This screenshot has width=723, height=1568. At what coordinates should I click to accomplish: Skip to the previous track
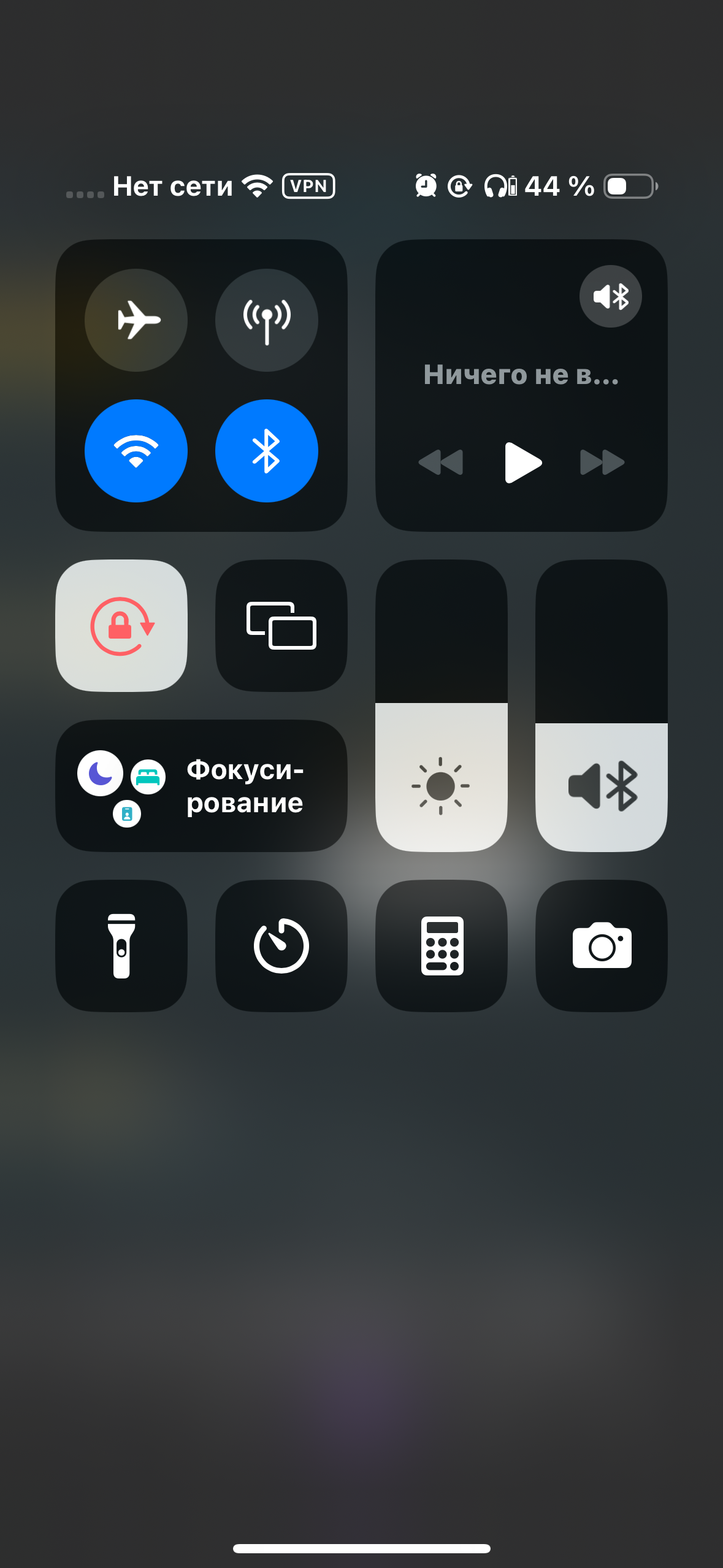[x=441, y=463]
